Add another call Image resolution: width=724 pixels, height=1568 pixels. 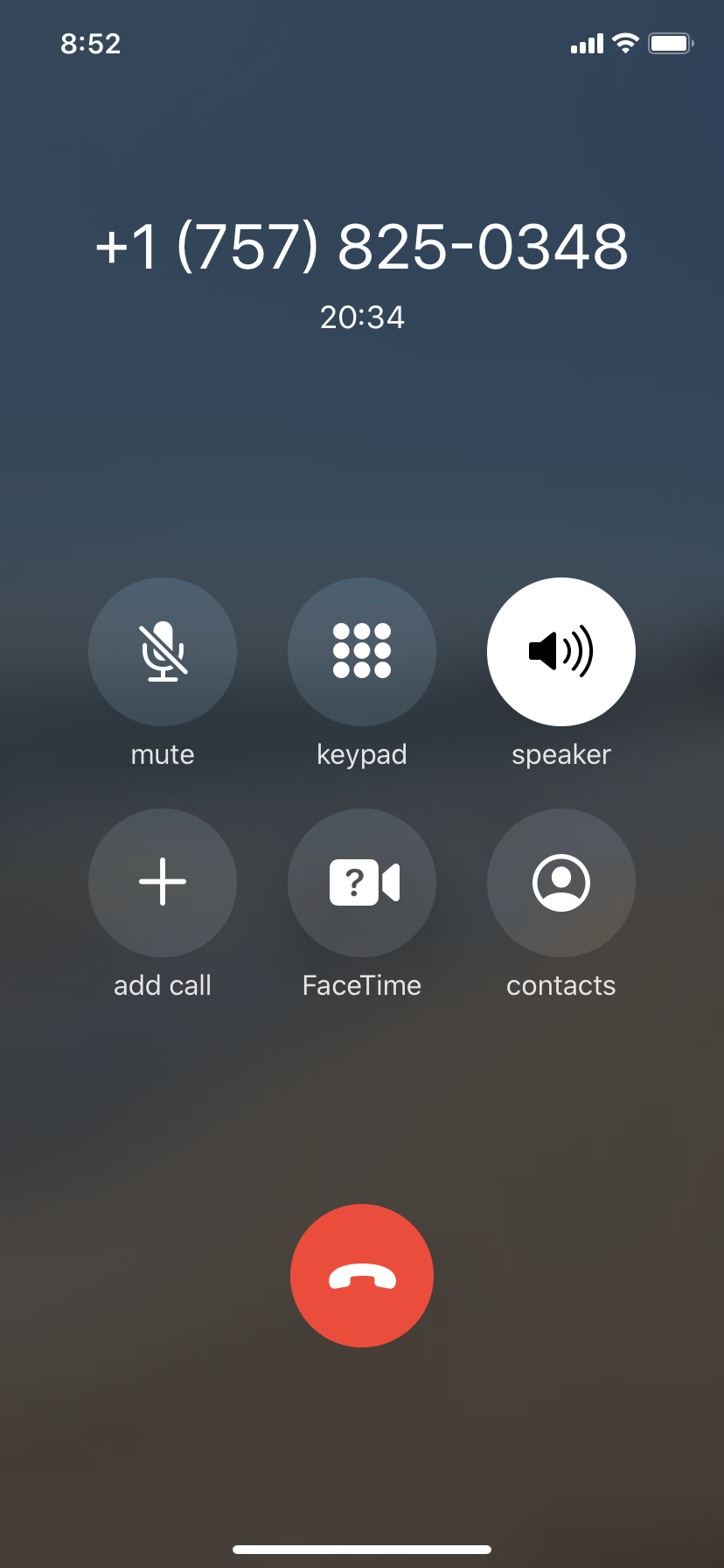click(163, 882)
